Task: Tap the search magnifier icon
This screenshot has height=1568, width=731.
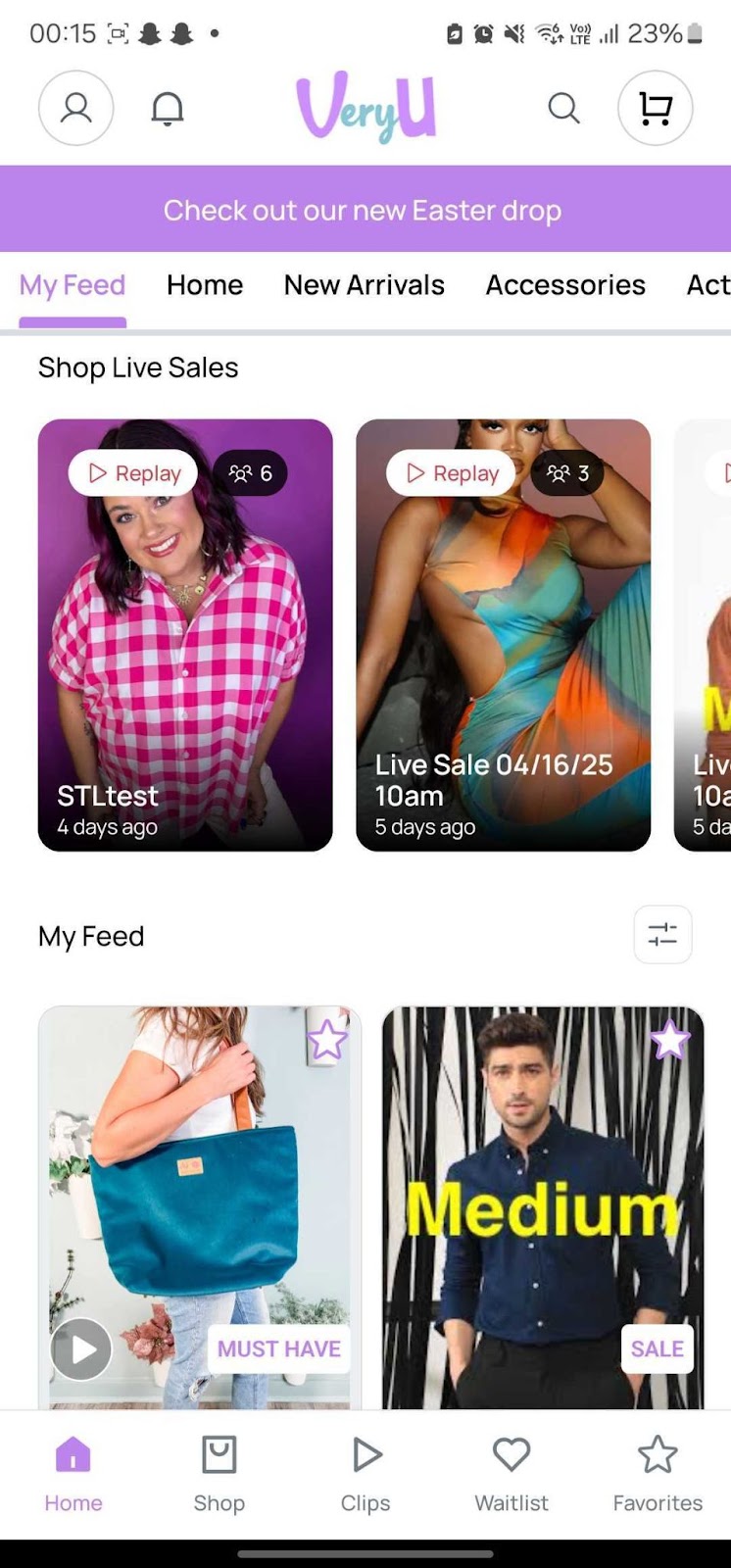Action: click(563, 108)
